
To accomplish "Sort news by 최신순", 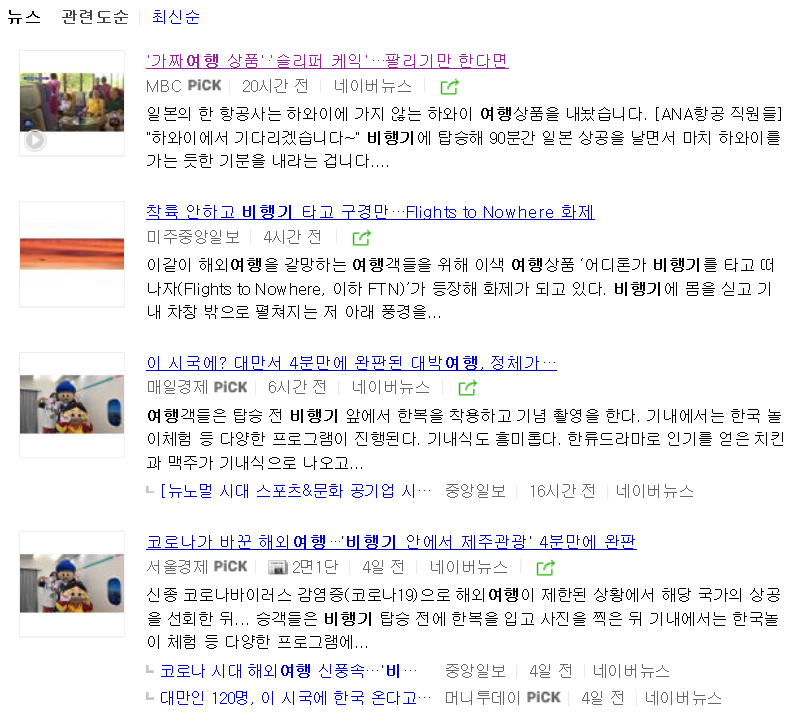I will click(175, 17).
